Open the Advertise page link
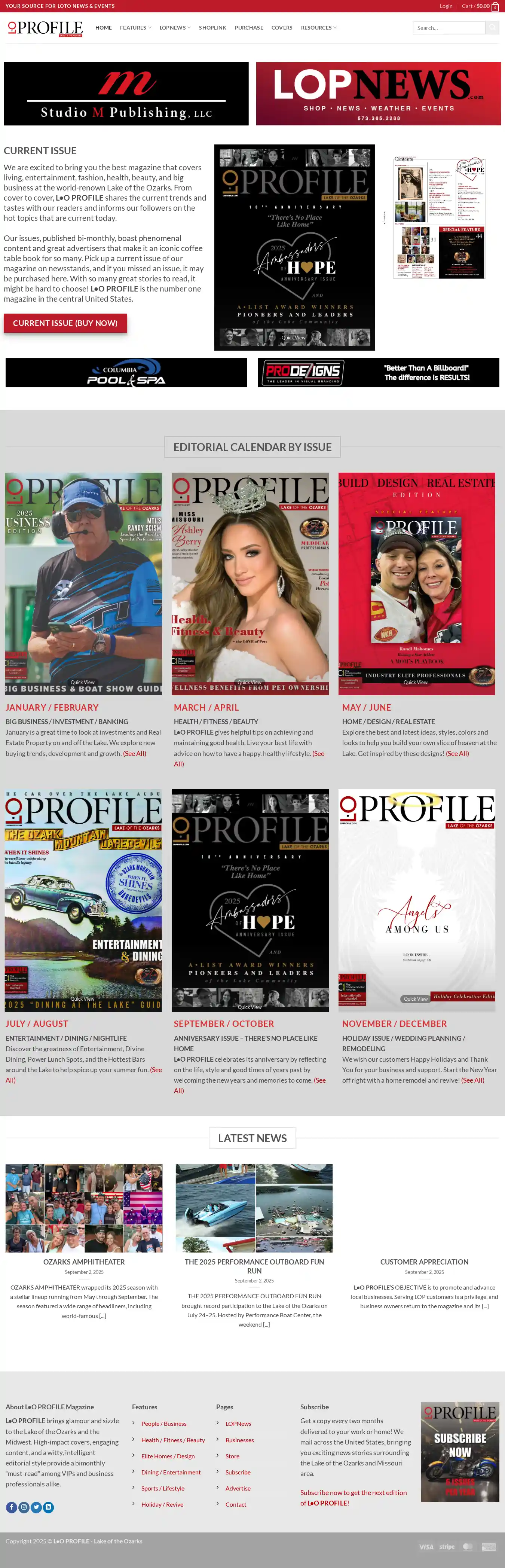 click(x=238, y=1488)
